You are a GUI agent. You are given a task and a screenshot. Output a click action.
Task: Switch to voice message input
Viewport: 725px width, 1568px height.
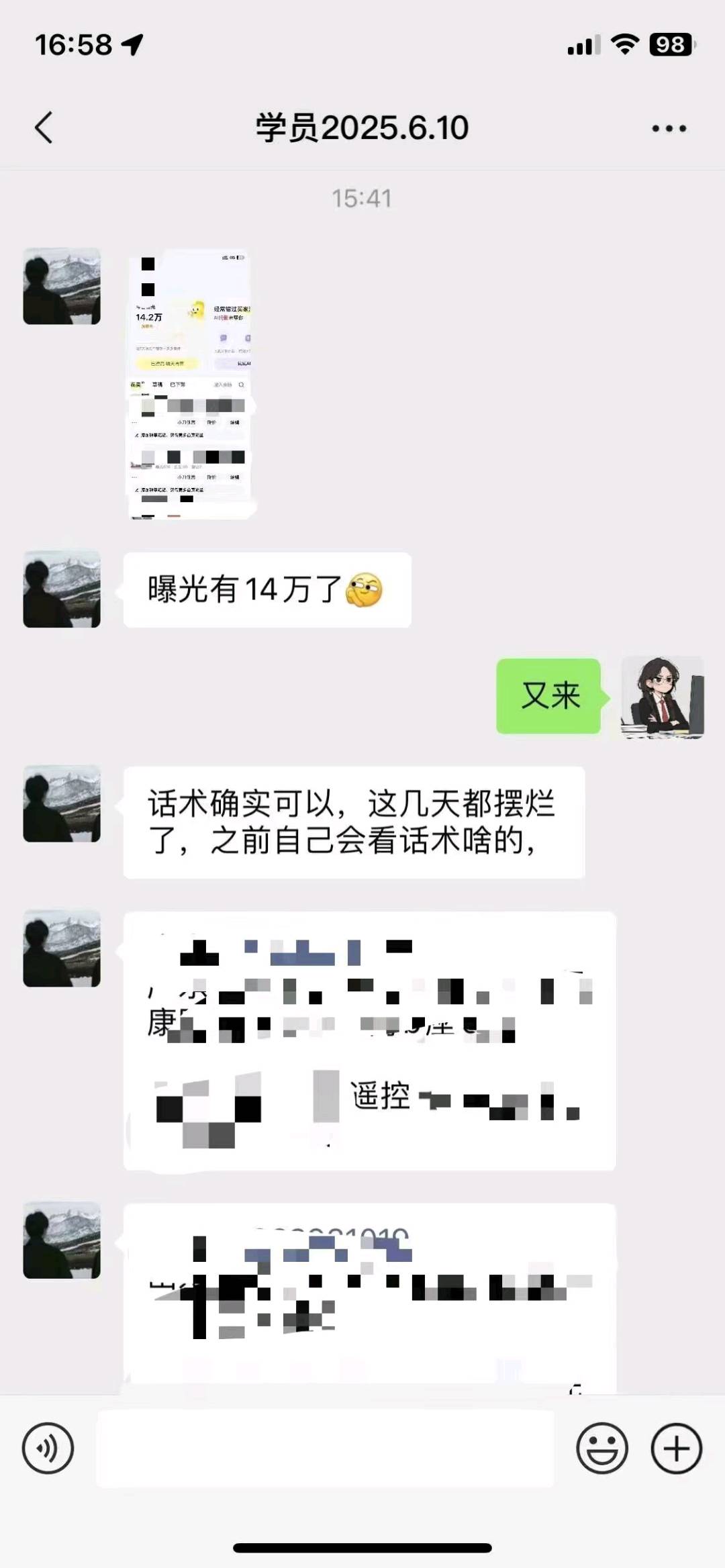[x=48, y=1448]
